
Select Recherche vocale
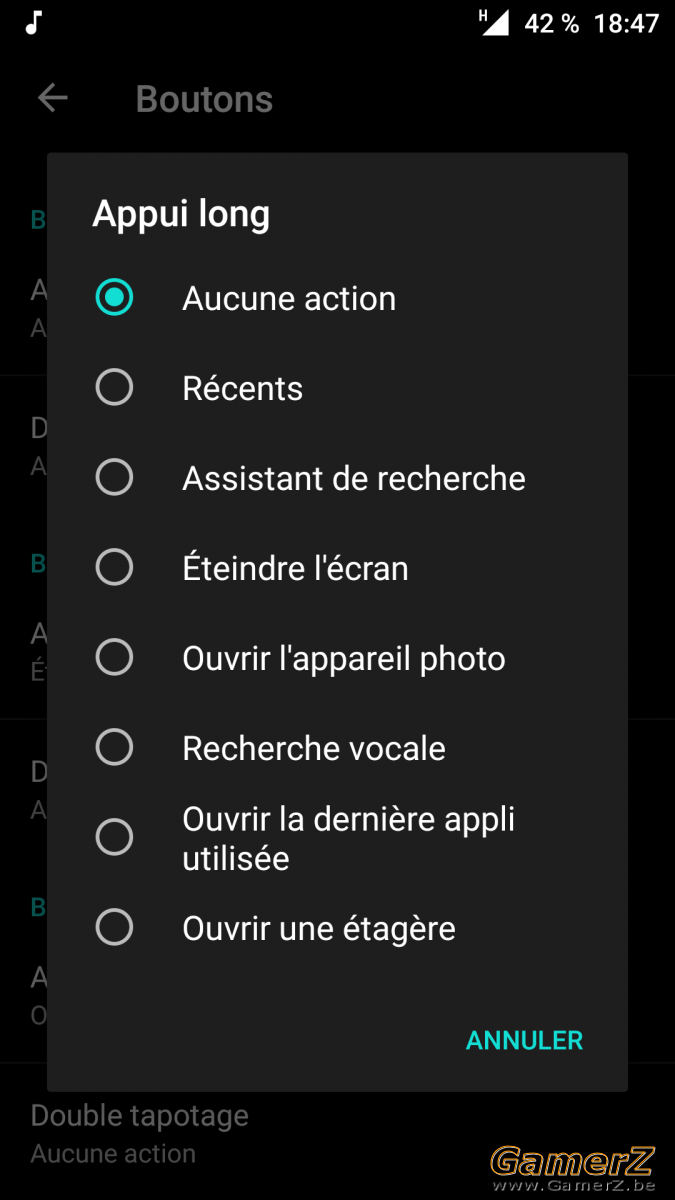[x=337, y=748]
